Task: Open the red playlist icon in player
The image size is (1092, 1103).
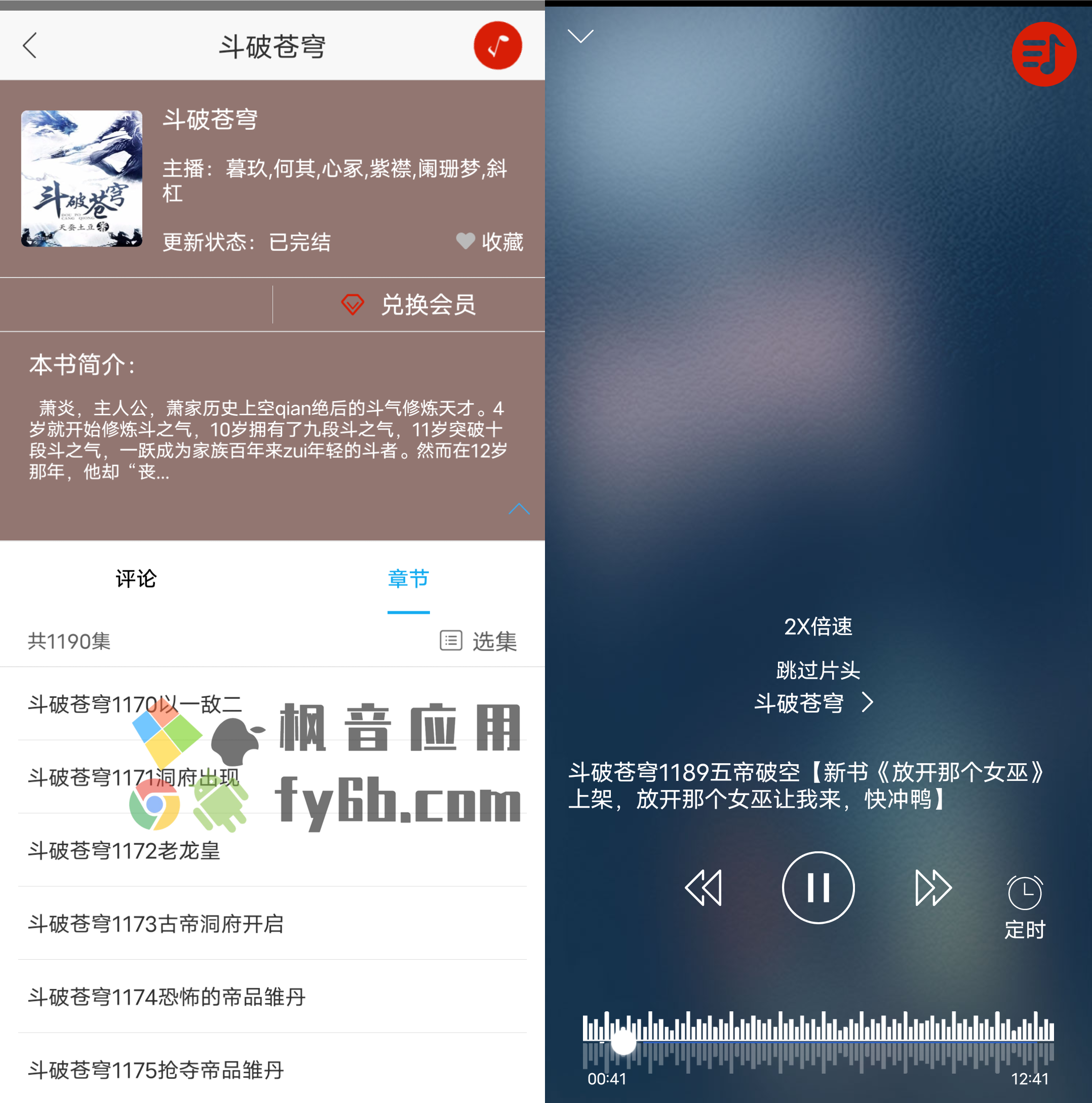Action: pos(1043,54)
